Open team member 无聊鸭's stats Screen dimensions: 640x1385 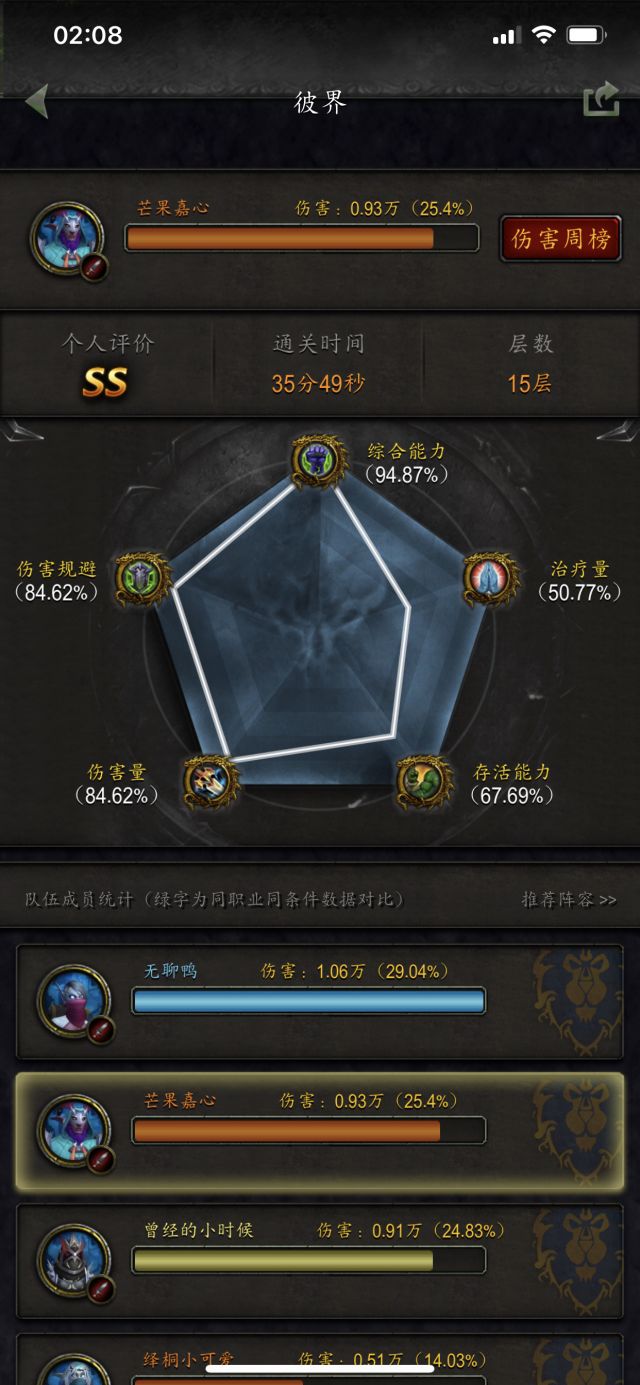click(319, 1001)
